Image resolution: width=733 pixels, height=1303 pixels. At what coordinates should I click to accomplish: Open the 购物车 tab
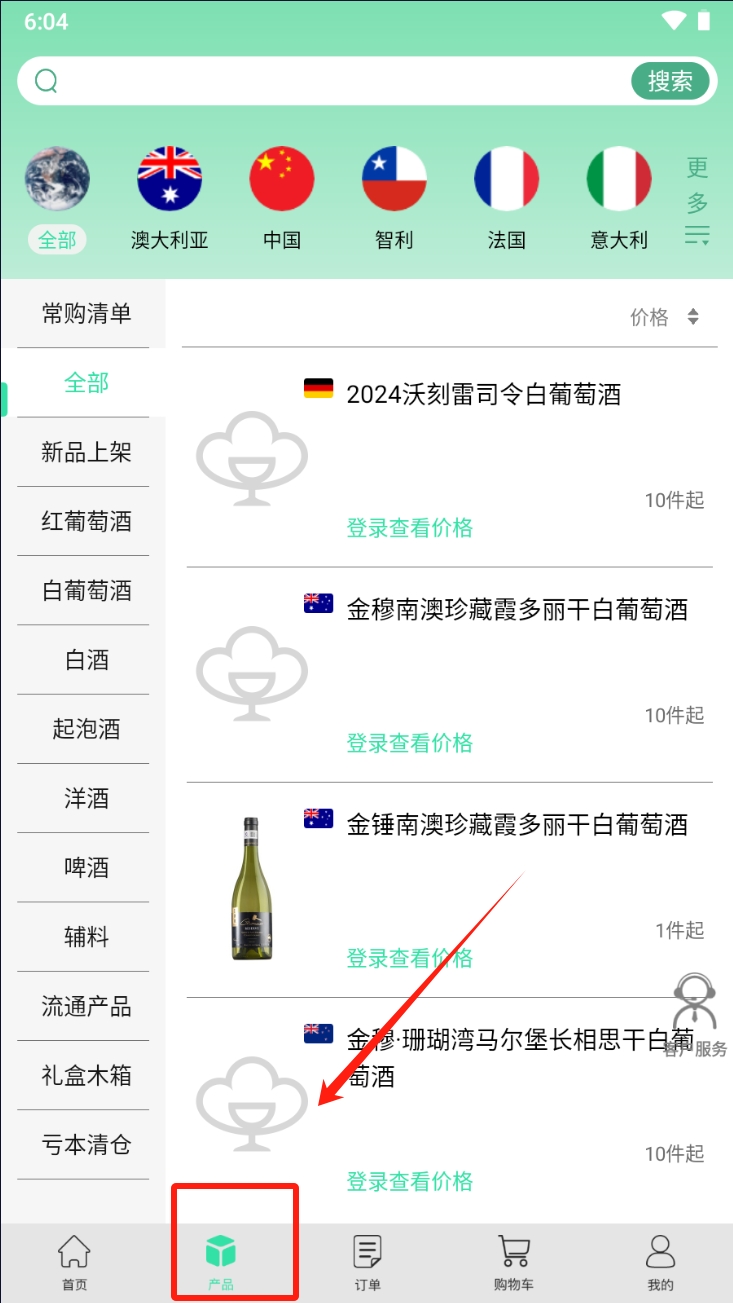pos(513,1262)
